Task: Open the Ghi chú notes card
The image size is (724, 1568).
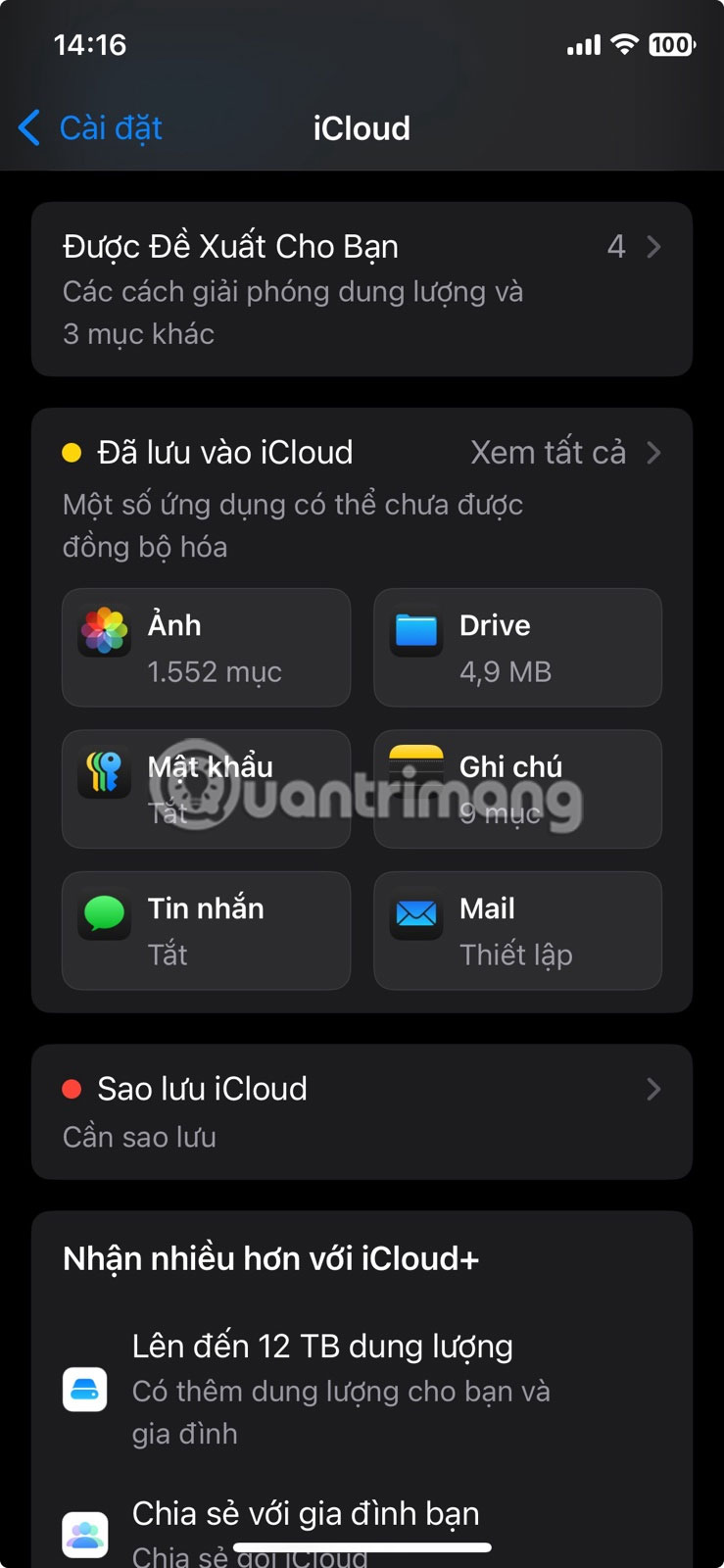Action: [x=517, y=789]
